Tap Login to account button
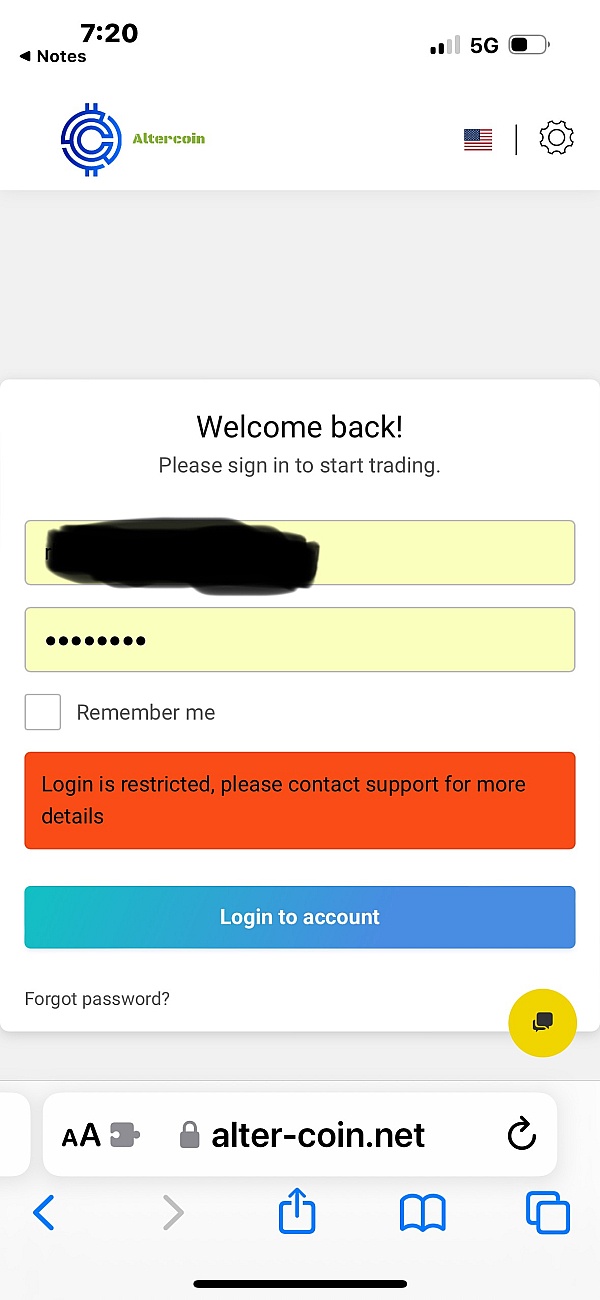This screenshot has width=600, height=1300. 300,917
